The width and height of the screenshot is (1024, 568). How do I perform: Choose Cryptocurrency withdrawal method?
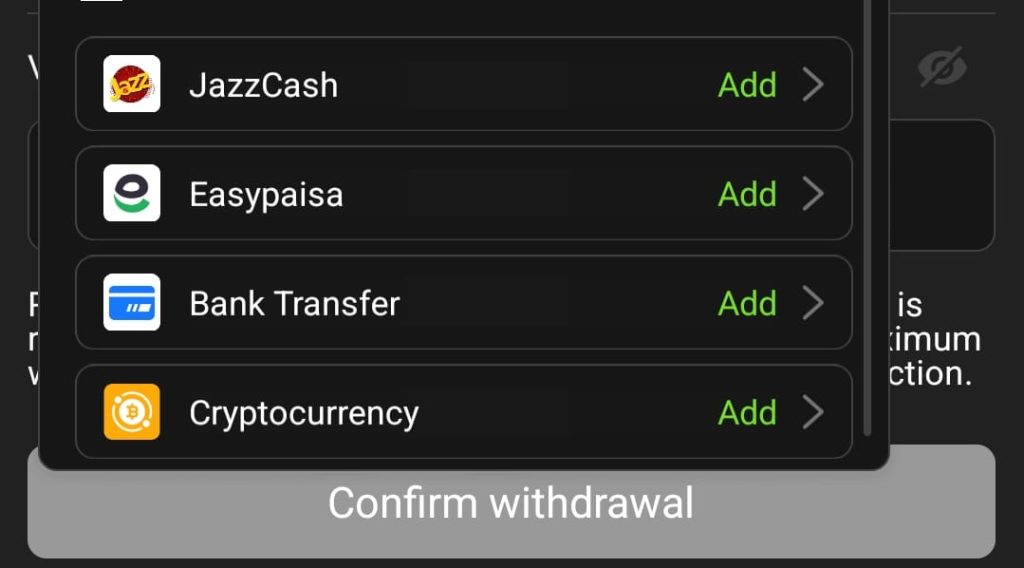point(463,412)
